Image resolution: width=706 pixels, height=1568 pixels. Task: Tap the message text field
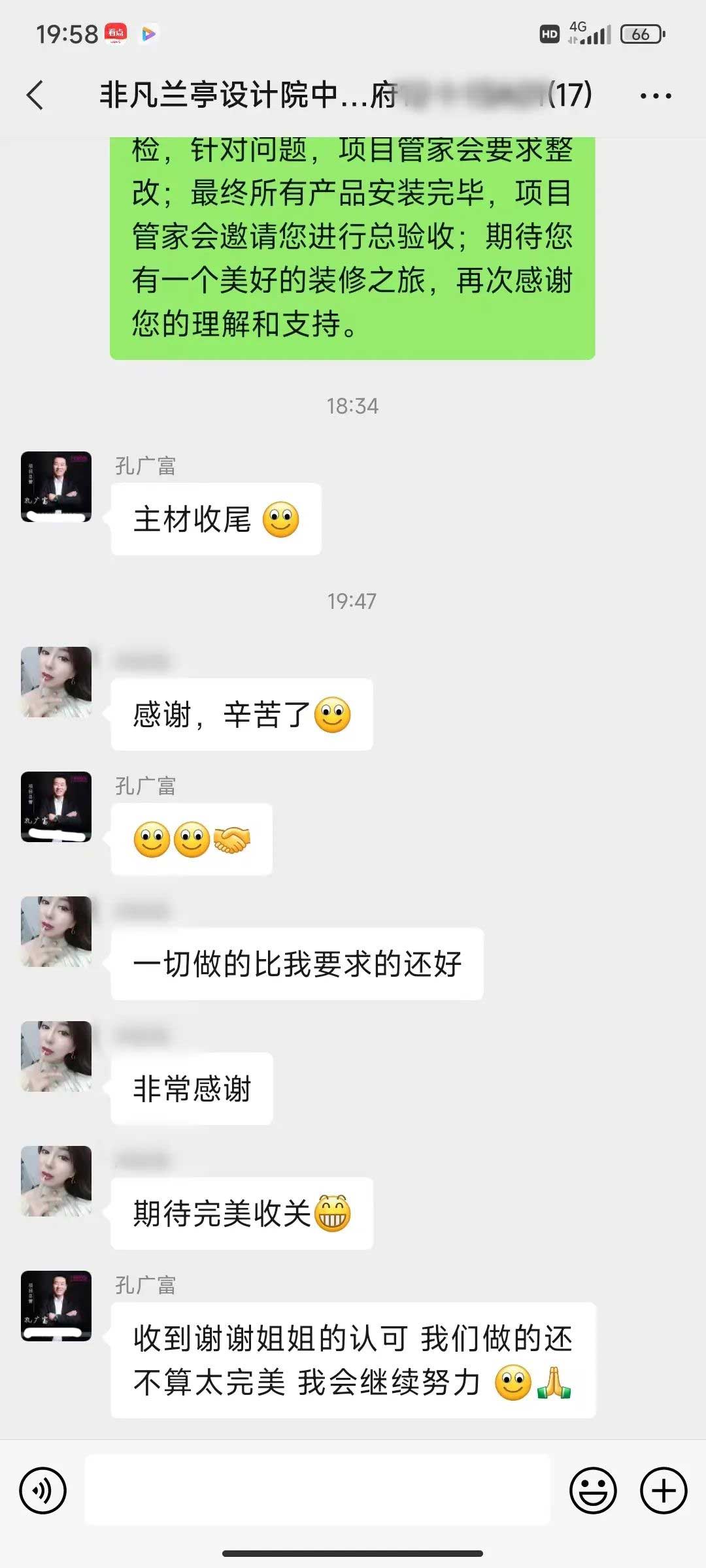tap(318, 1490)
